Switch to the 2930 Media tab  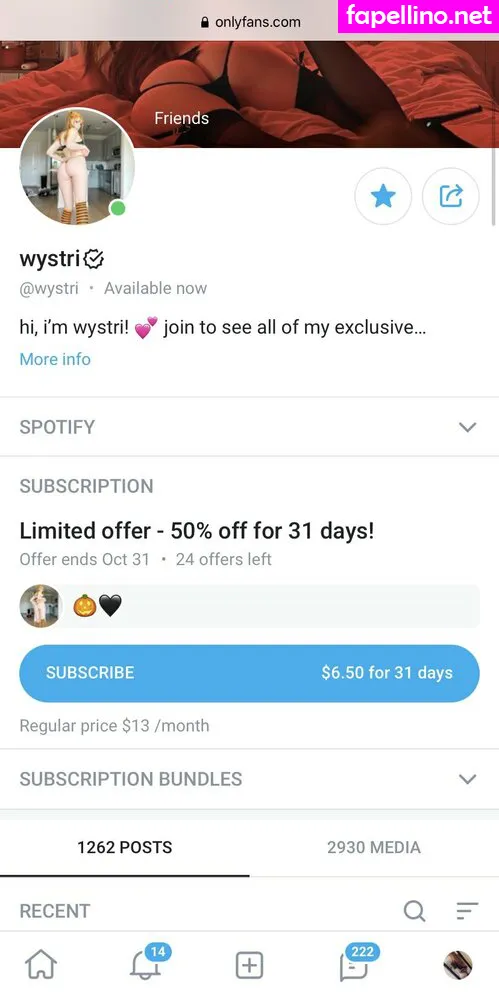(x=374, y=848)
